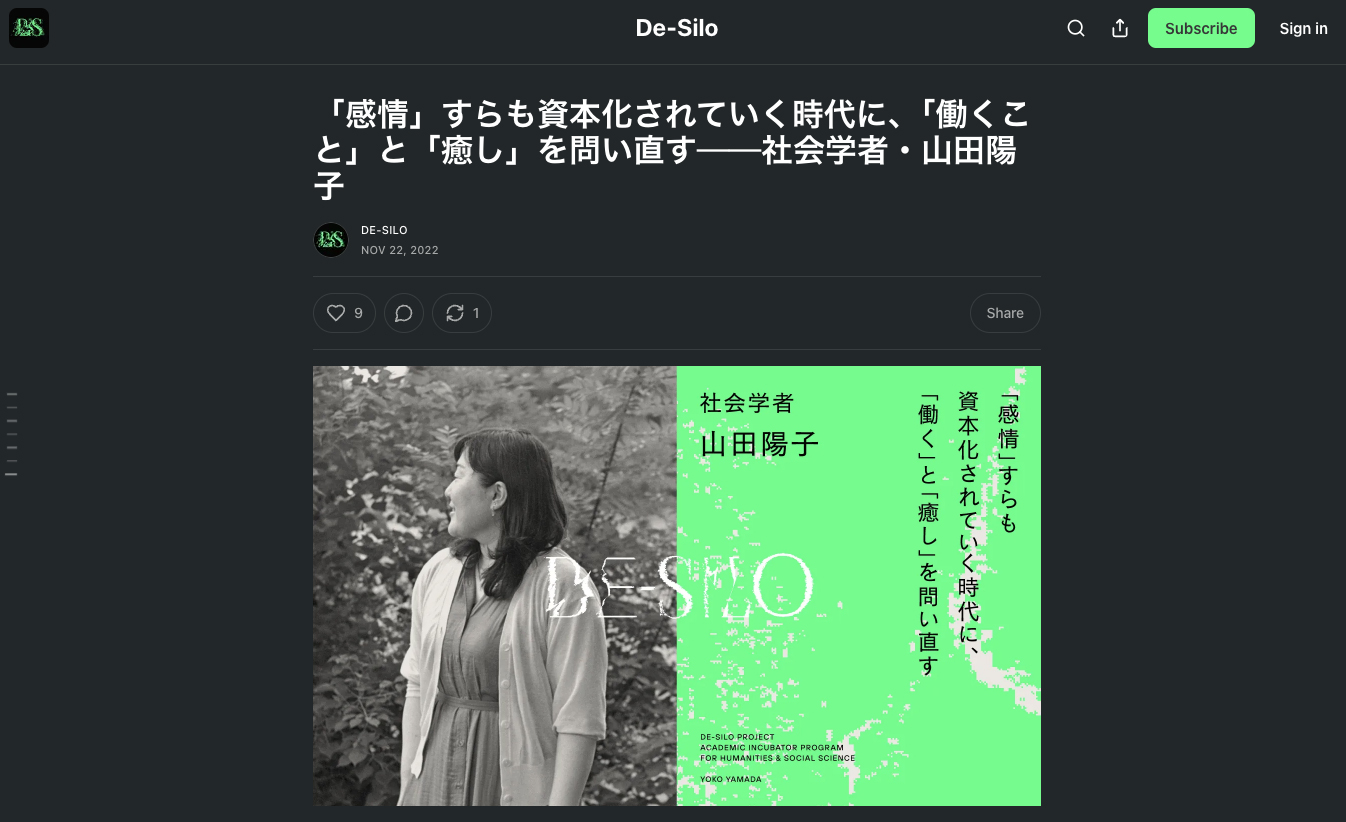Tap the De-Silo publication title

coord(676,28)
